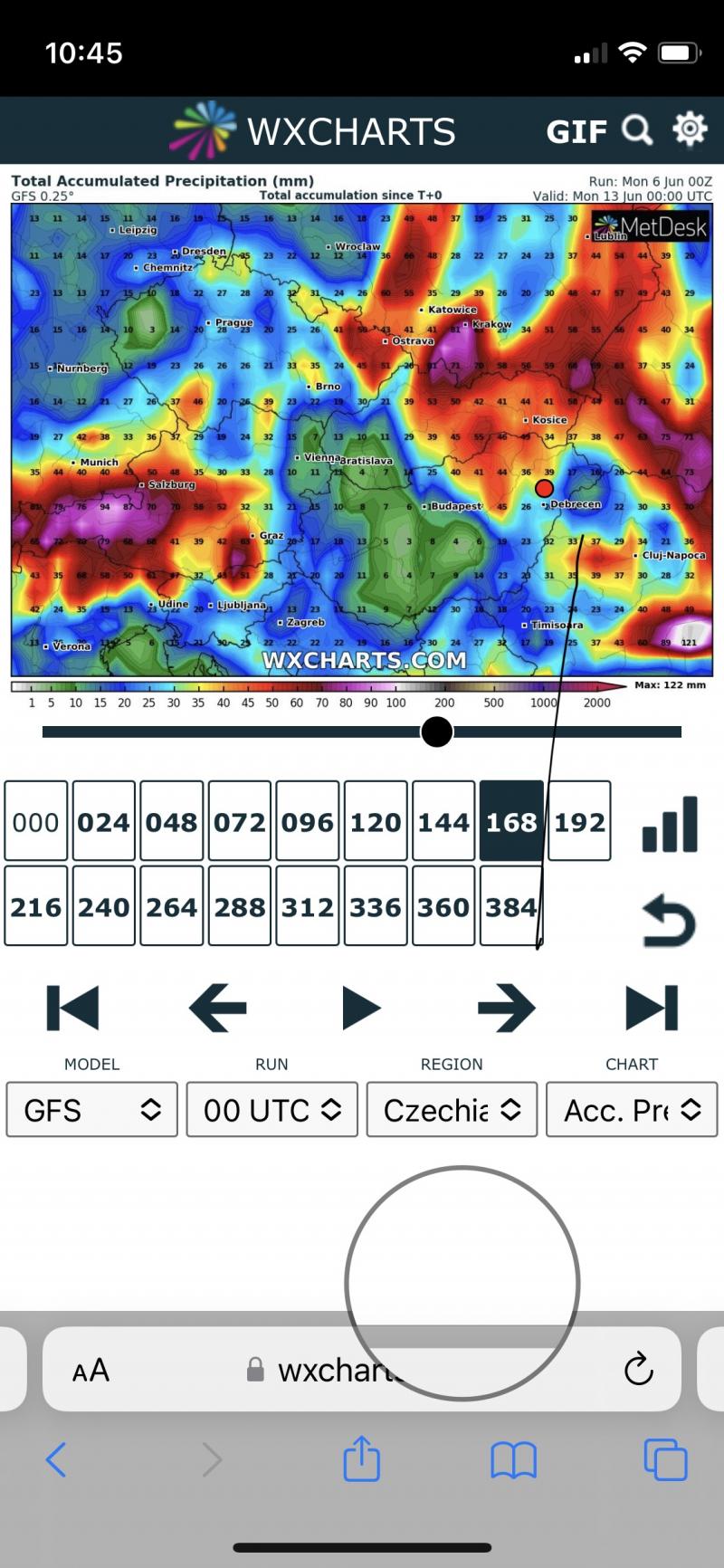Screen dimensions: 724x1568
Task: Play the forecast animation
Action: click(x=361, y=1008)
